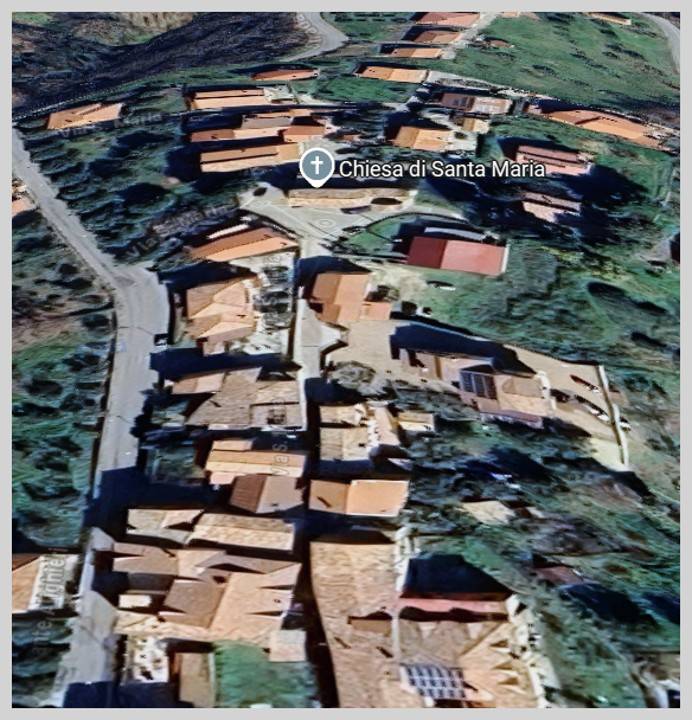Open the Chiesa di Santa Maria place marker
Image resolution: width=692 pixels, height=720 pixels.
pos(317,166)
